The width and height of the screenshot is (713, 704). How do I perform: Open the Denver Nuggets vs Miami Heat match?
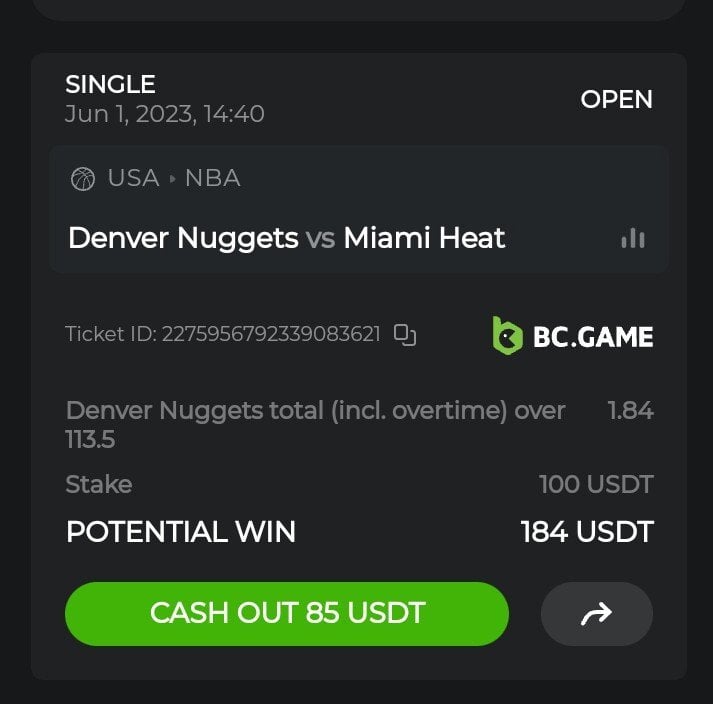click(287, 238)
